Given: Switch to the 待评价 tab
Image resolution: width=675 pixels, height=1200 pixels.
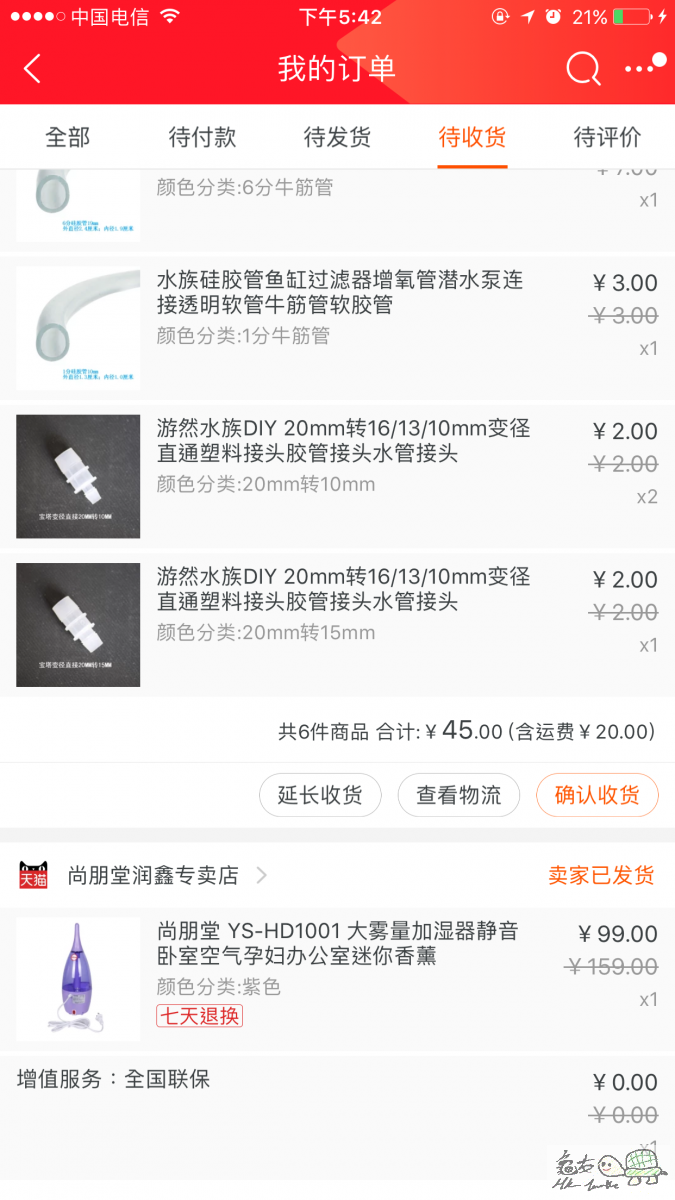Looking at the screenshot, I should [x=607, y=137].
